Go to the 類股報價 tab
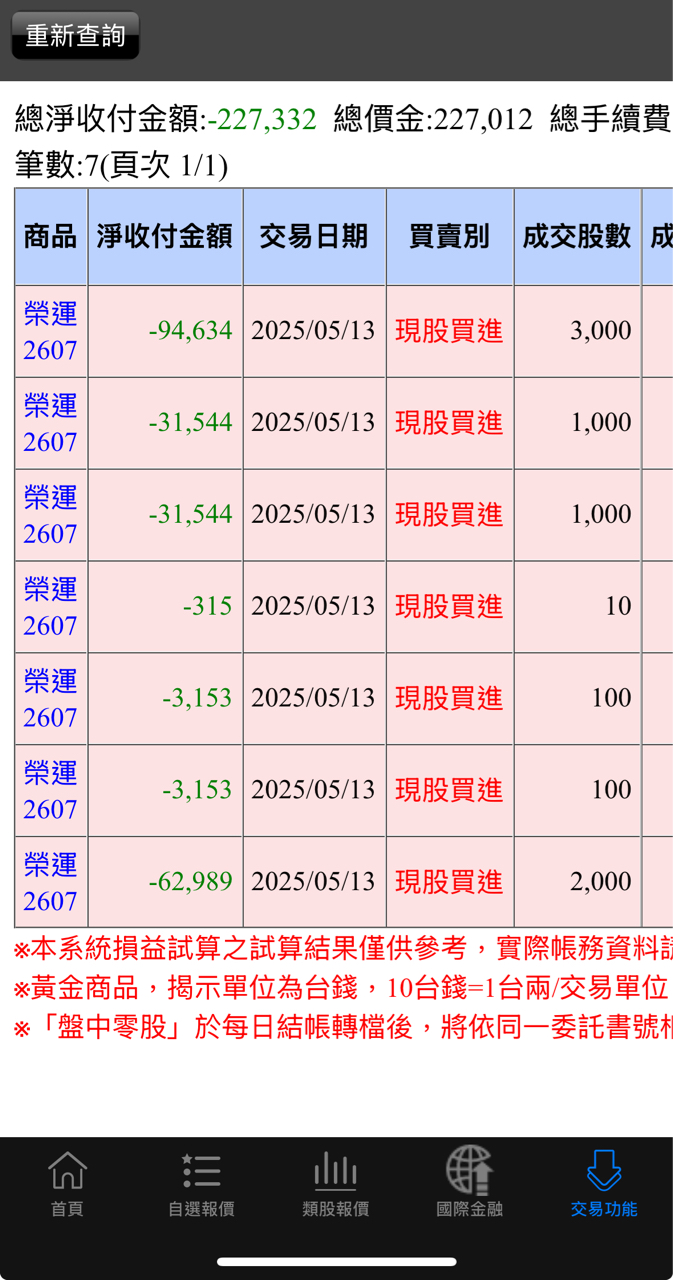The height and width of the screenshot is (1280, 673). click(x=336, y=1183)
